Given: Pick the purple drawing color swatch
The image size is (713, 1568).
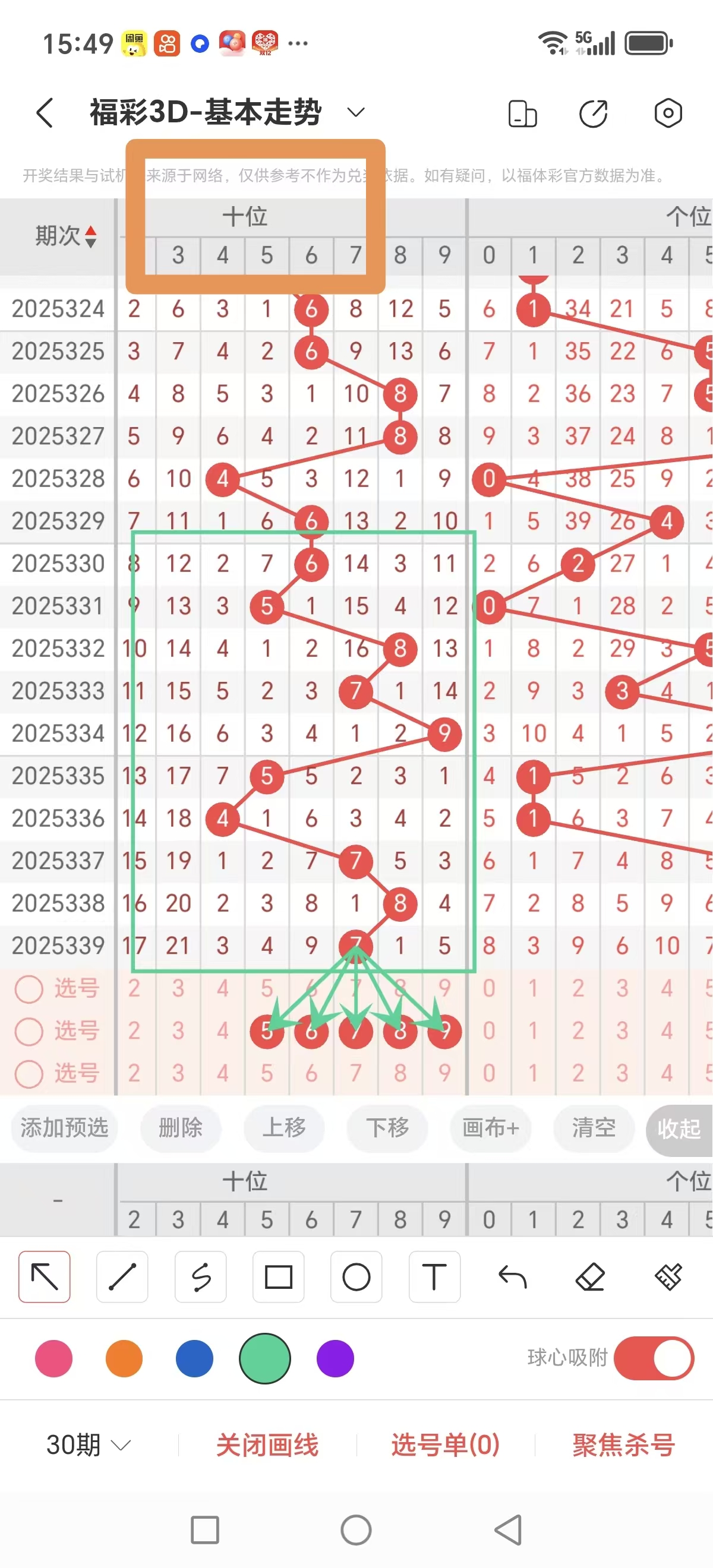Looking at the screenshot, I should coord(335,1358).
